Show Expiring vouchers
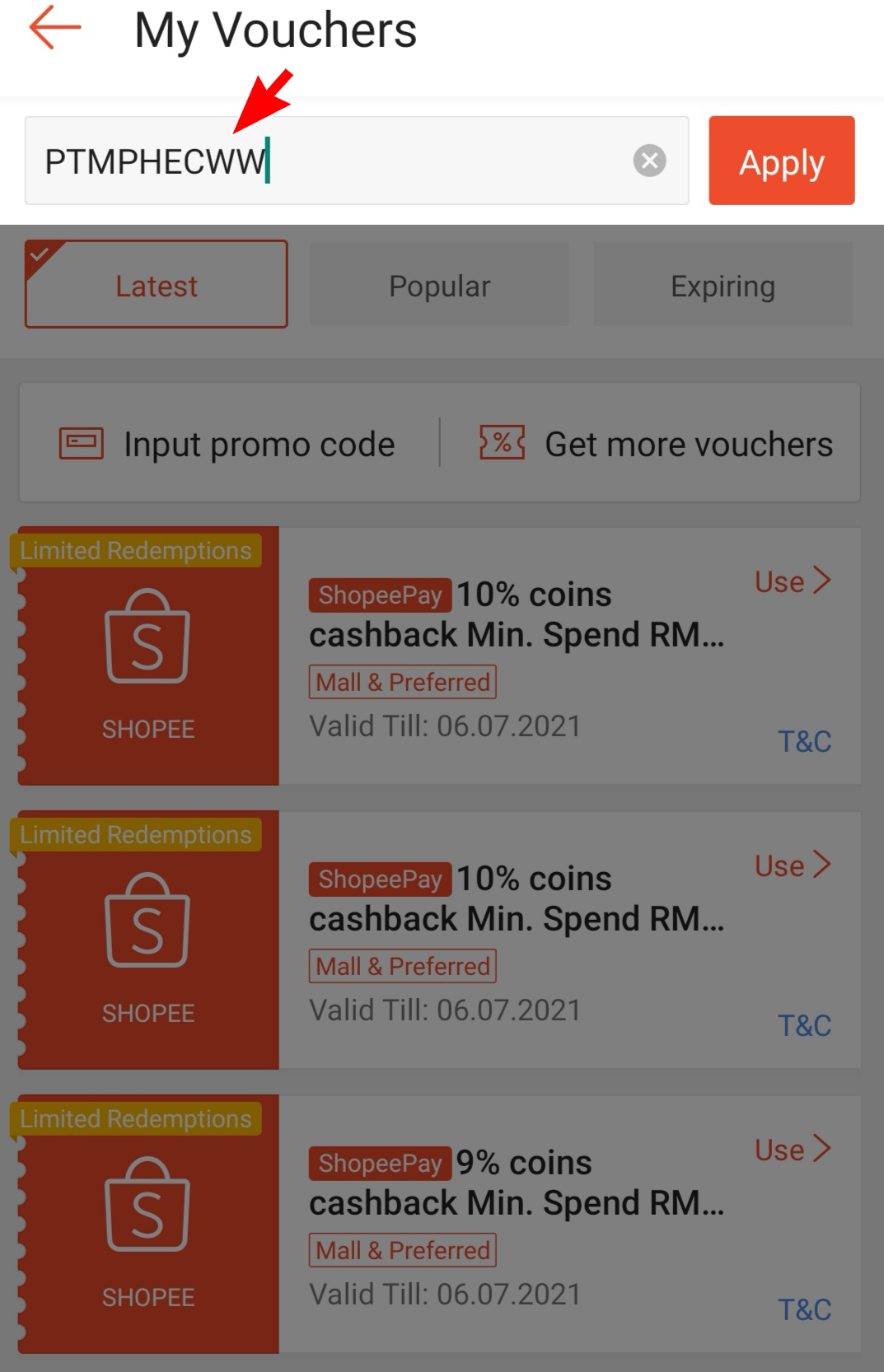The width and height of the screenshot is (884, 1372). point(723,285)
